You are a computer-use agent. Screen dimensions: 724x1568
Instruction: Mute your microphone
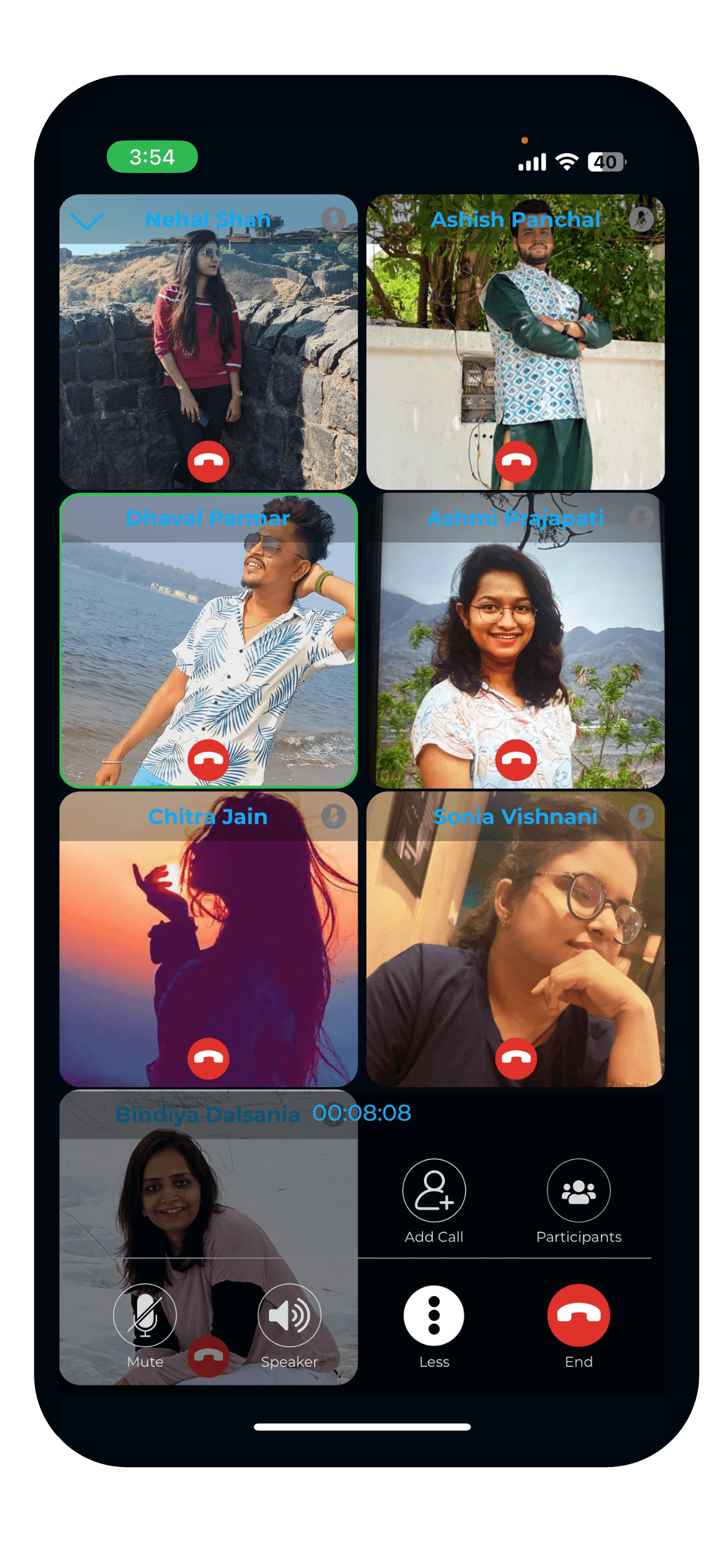click(145, 1315)
